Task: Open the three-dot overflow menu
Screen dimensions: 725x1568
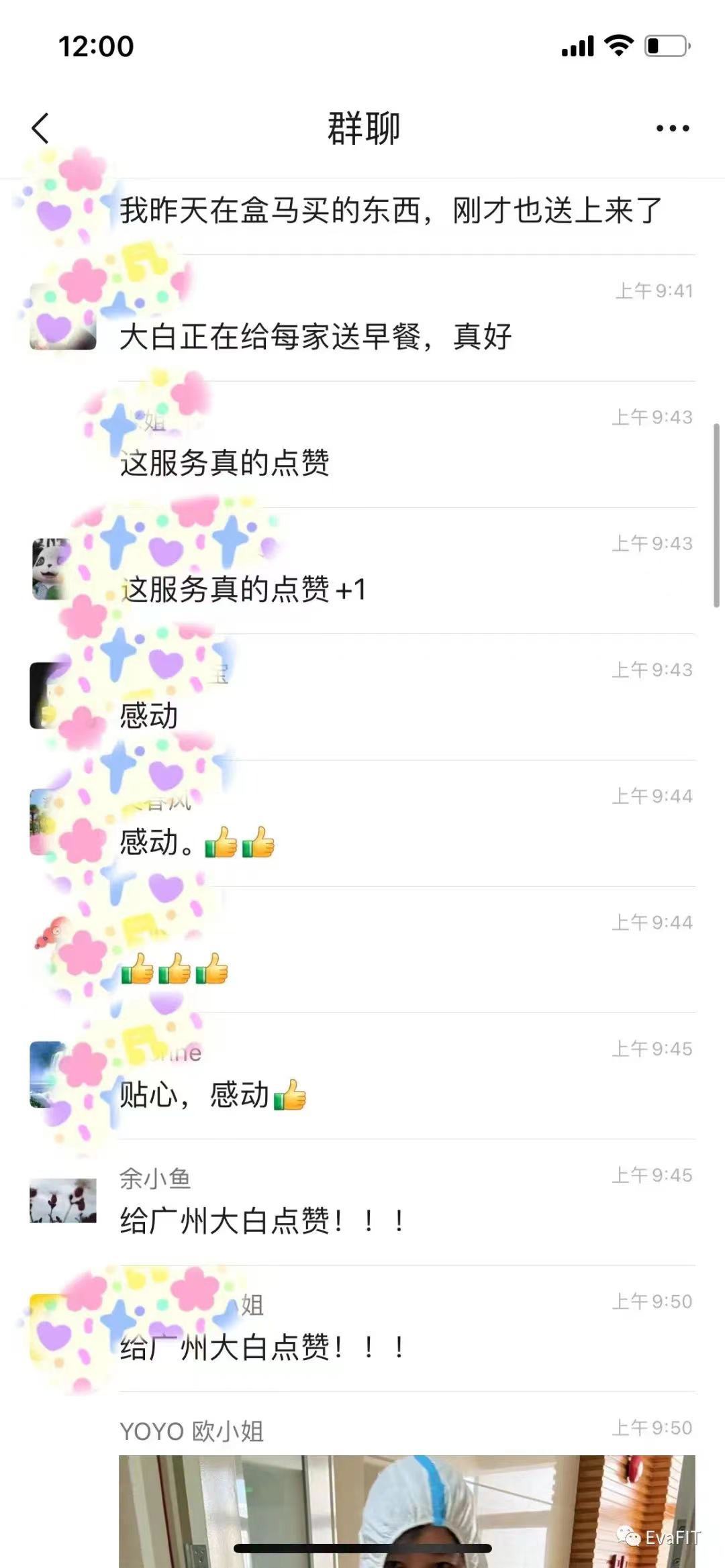Action: tap(672, 128)
